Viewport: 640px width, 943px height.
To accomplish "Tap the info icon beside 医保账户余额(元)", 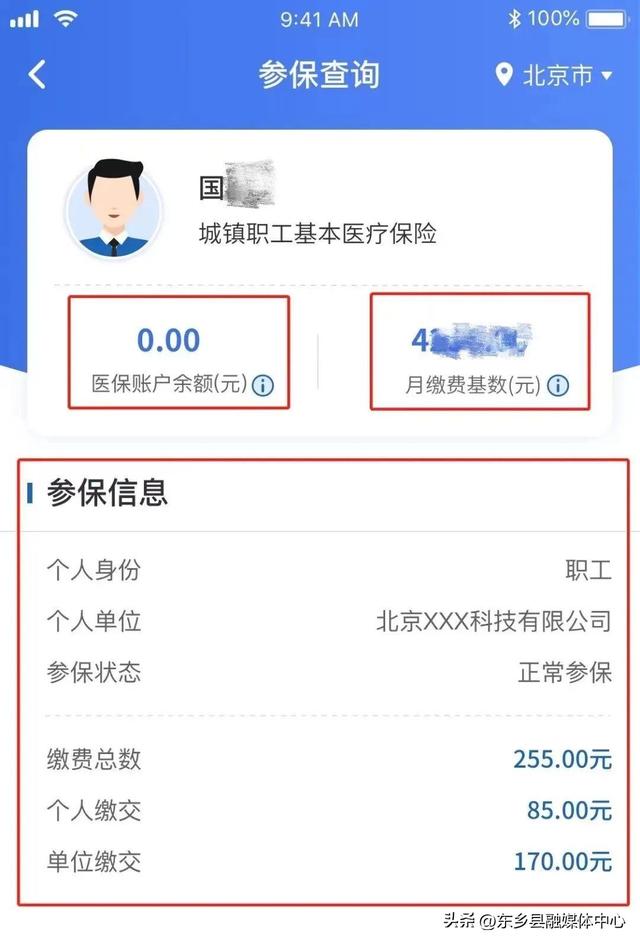I will tap(263, 385).
